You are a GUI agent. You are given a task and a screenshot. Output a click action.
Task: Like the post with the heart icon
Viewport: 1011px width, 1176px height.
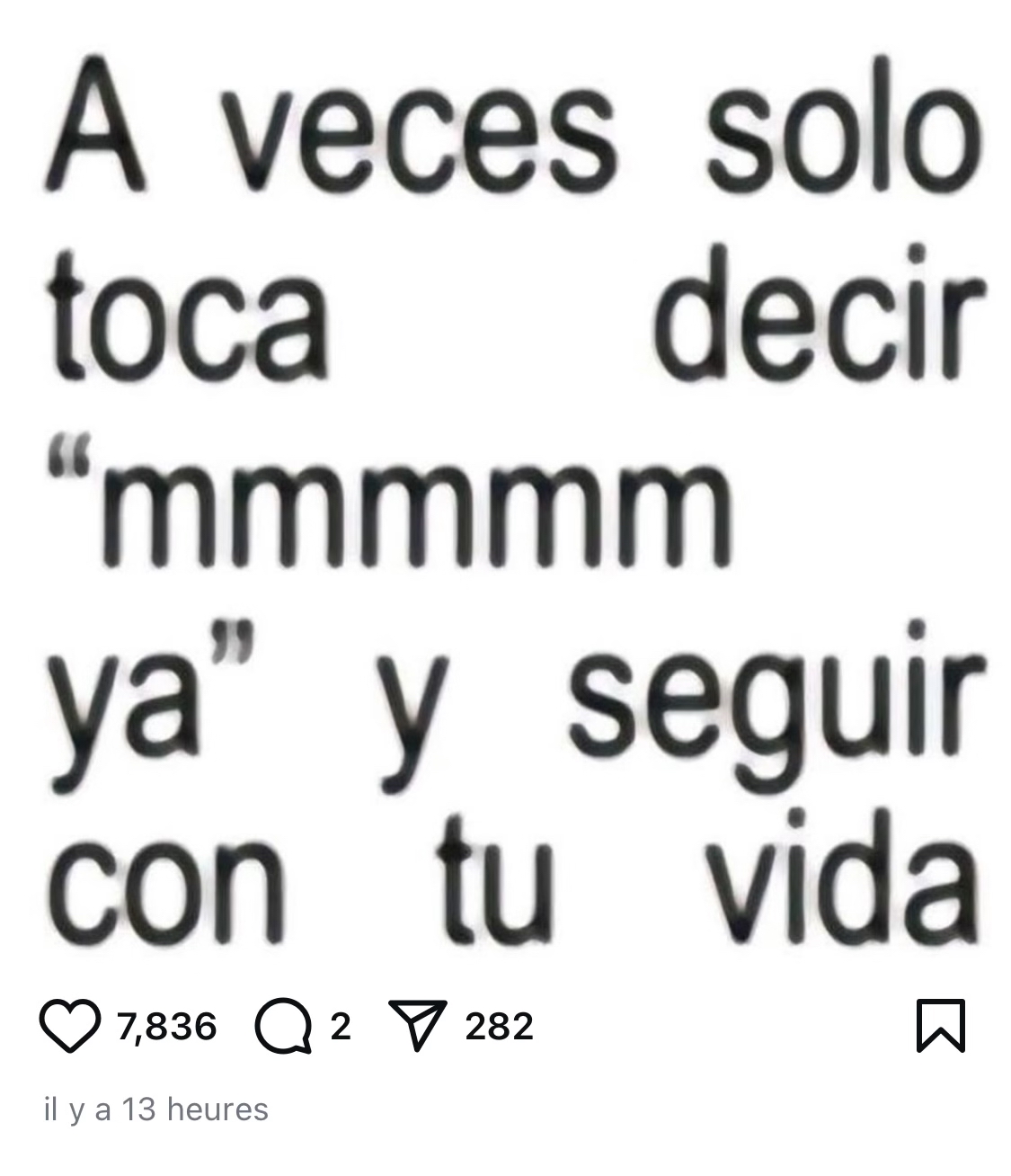(70, 1027)
